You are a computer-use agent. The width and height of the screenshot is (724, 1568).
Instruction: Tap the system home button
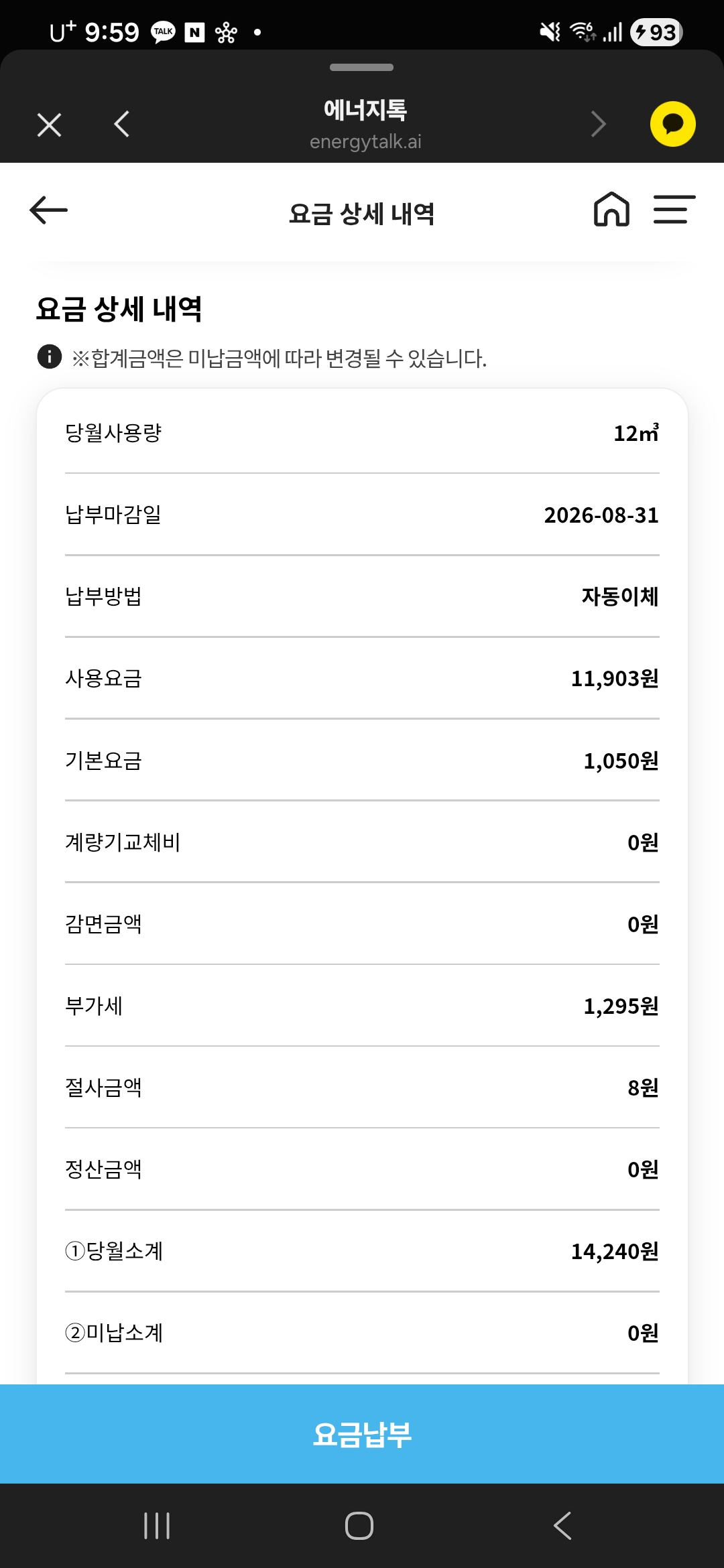click(359, 1526)
